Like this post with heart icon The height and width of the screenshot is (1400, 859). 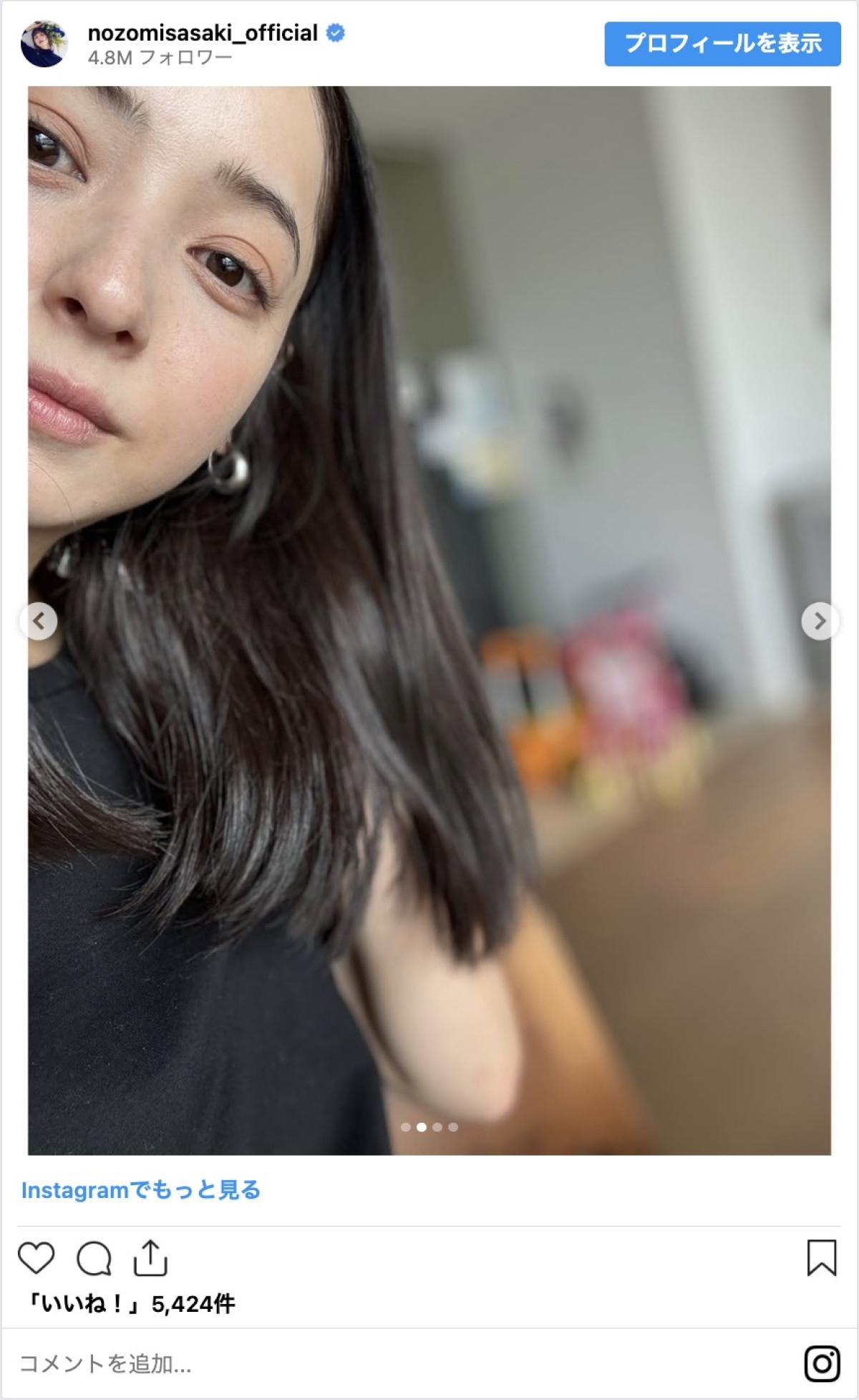coord(36,1258)
